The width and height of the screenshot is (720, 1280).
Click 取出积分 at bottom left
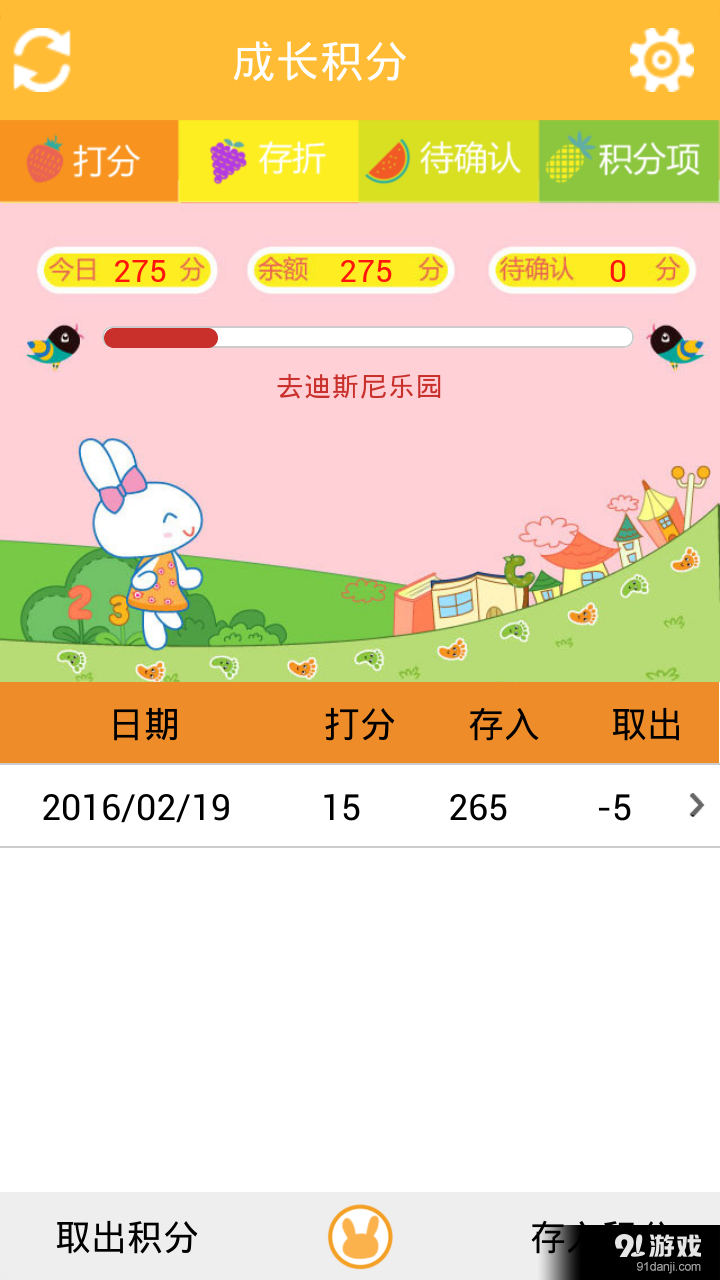(x=126, y=1237)
